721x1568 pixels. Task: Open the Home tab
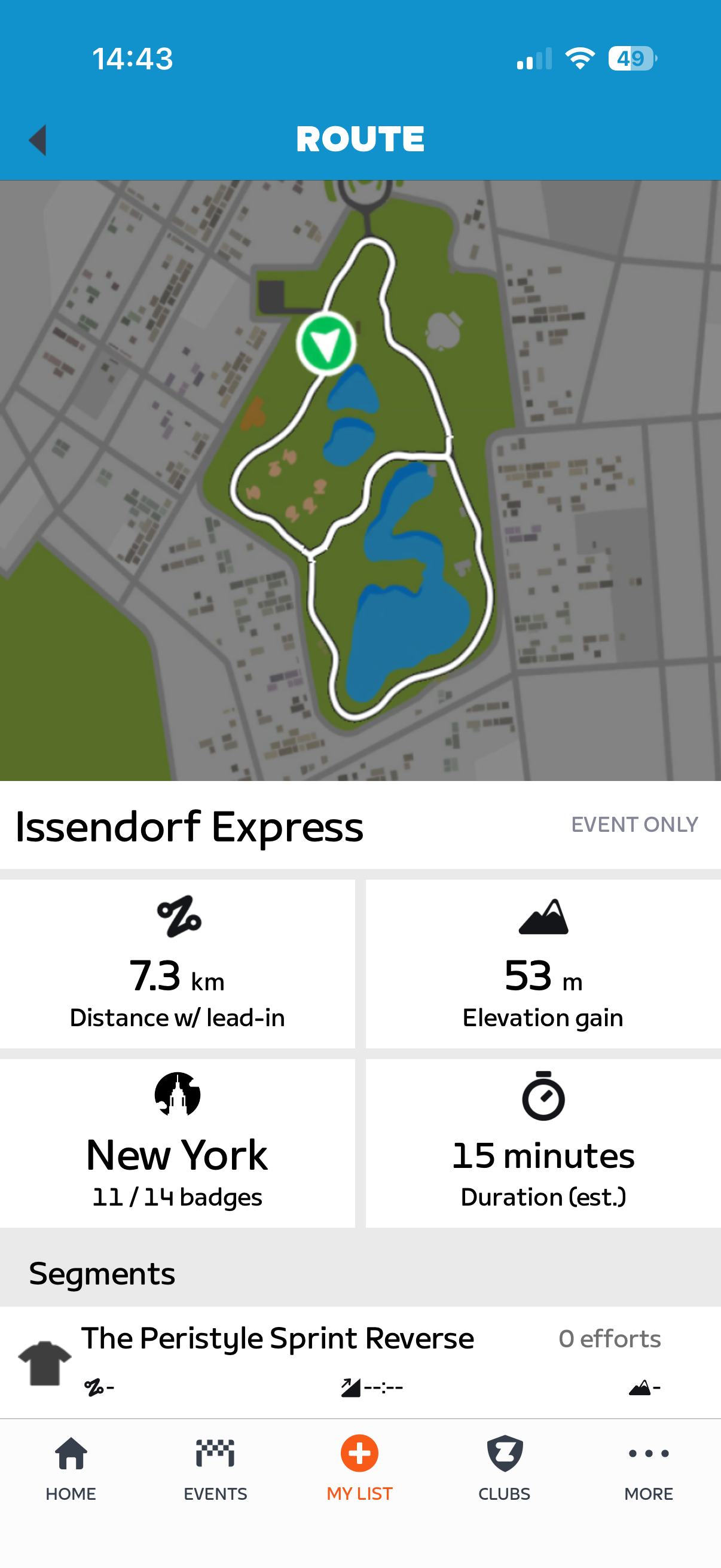click(71, 1468)
